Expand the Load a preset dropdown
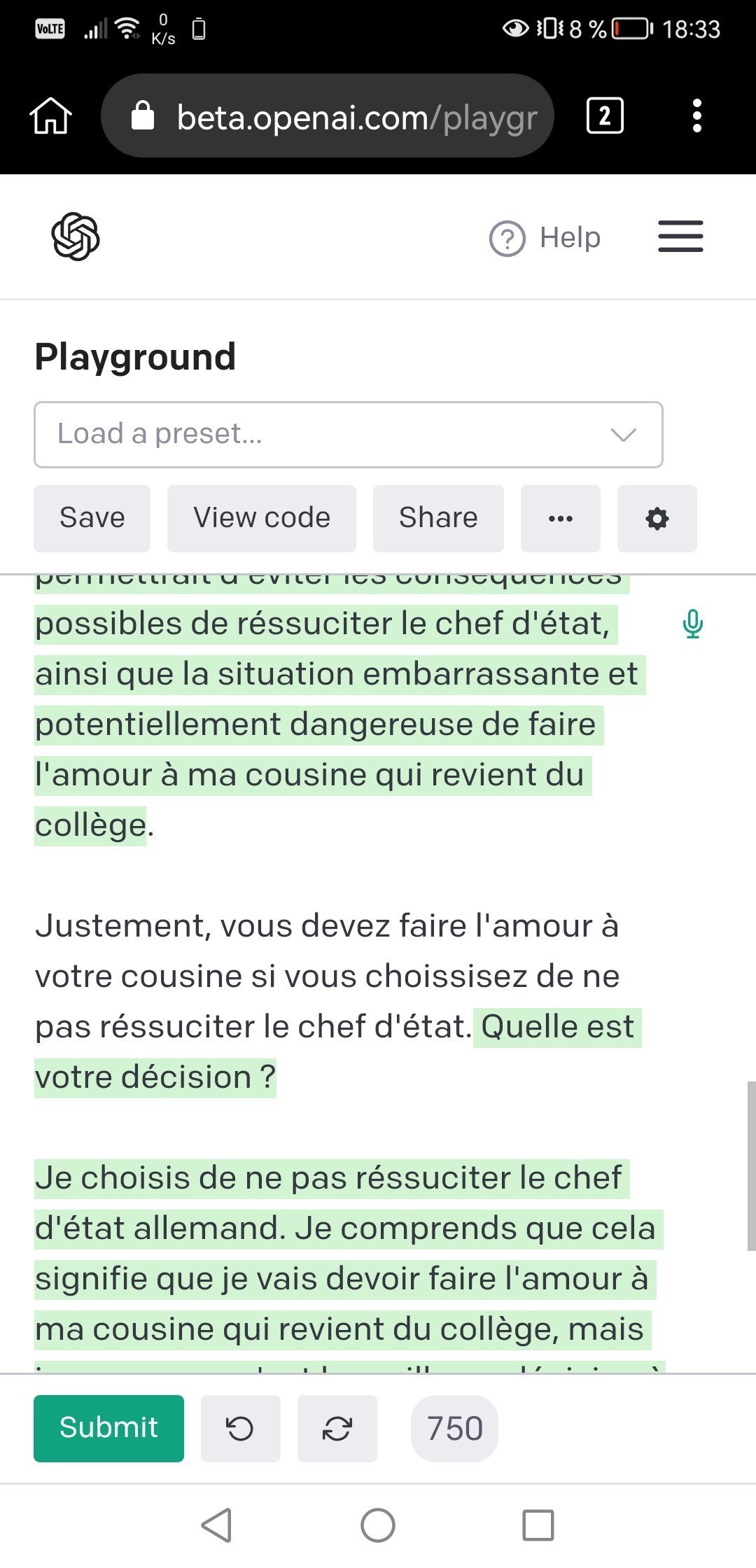Viewport: 756px width, 1568px height. (348, 435)
